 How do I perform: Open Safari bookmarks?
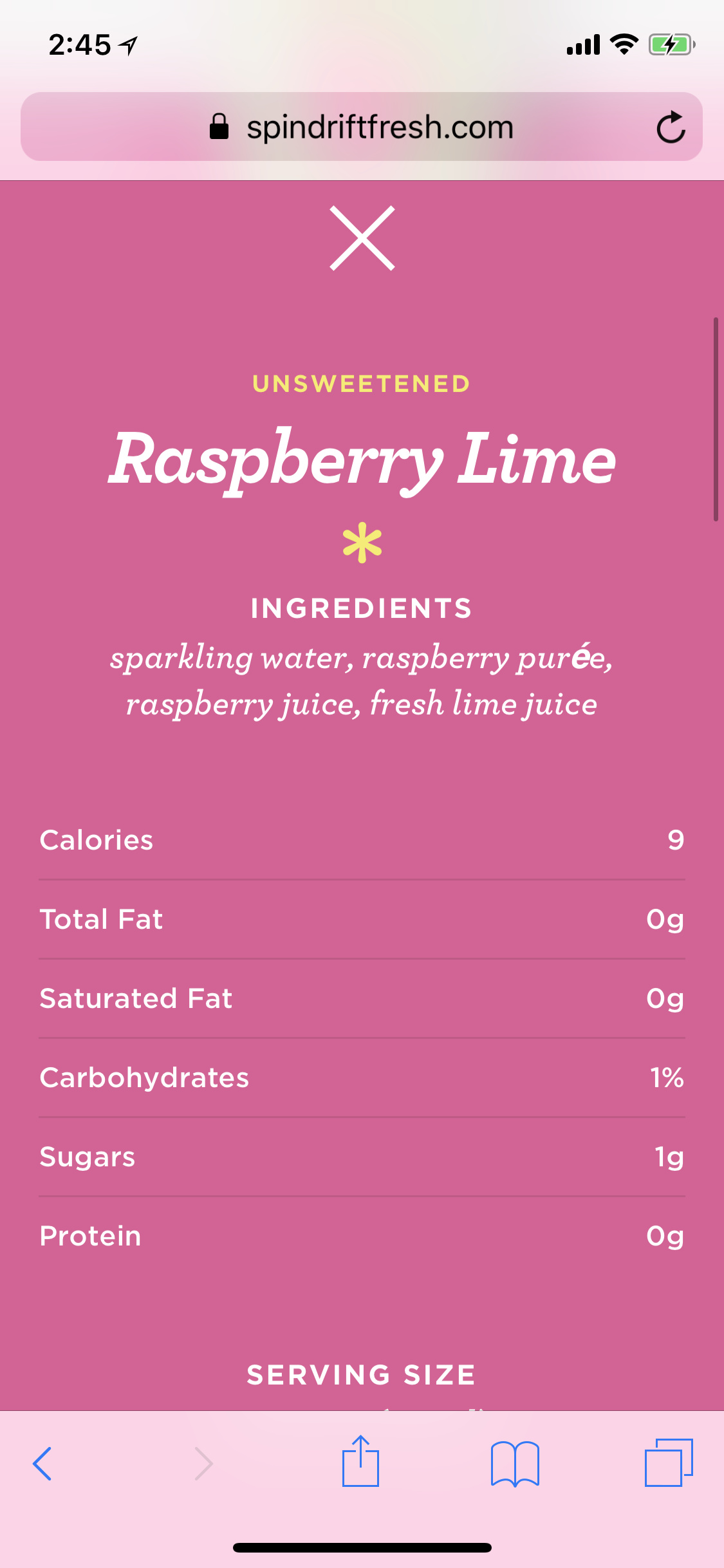click(515, 1464)
